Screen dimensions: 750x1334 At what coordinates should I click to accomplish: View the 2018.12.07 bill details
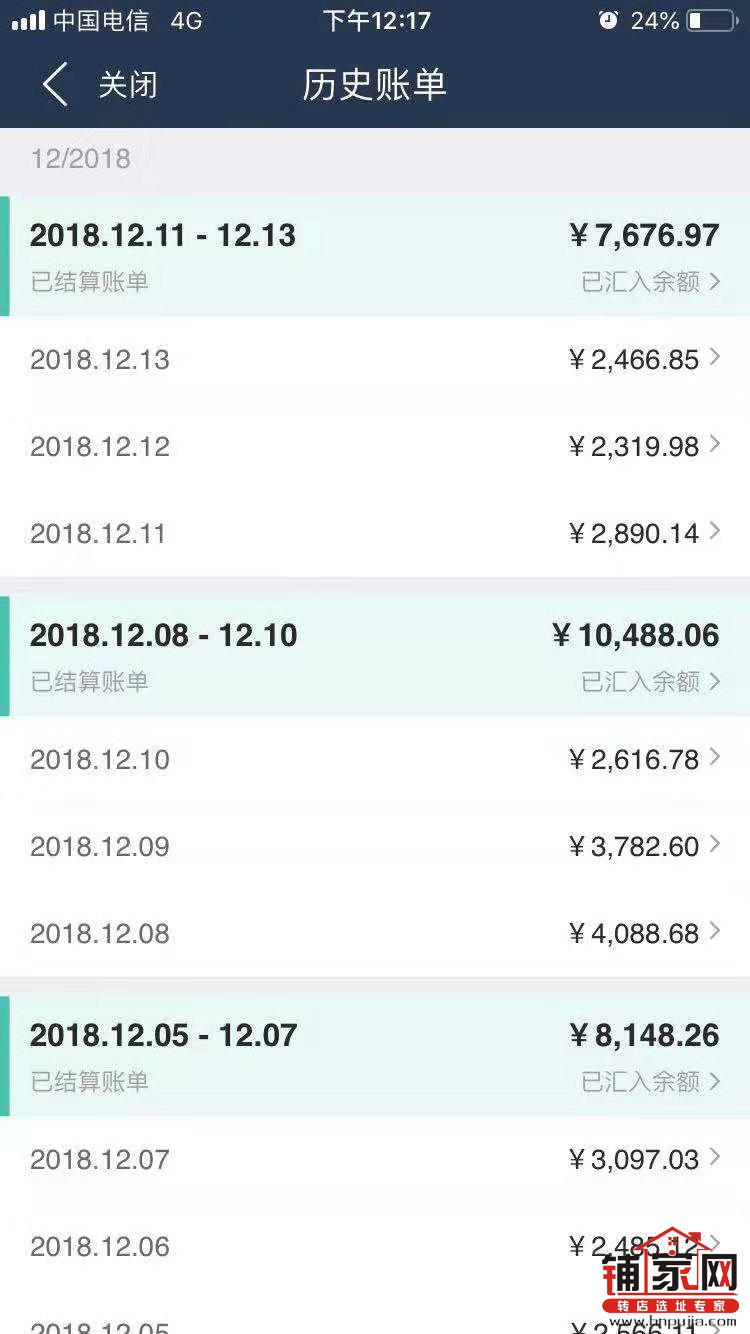[375, 1160]
